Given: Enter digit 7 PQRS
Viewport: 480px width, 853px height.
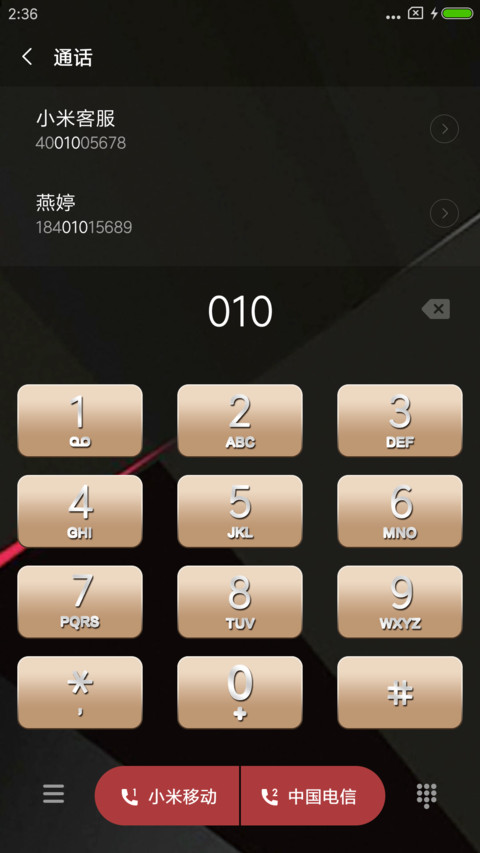Looking at the screenshot, I should [80, 602].
